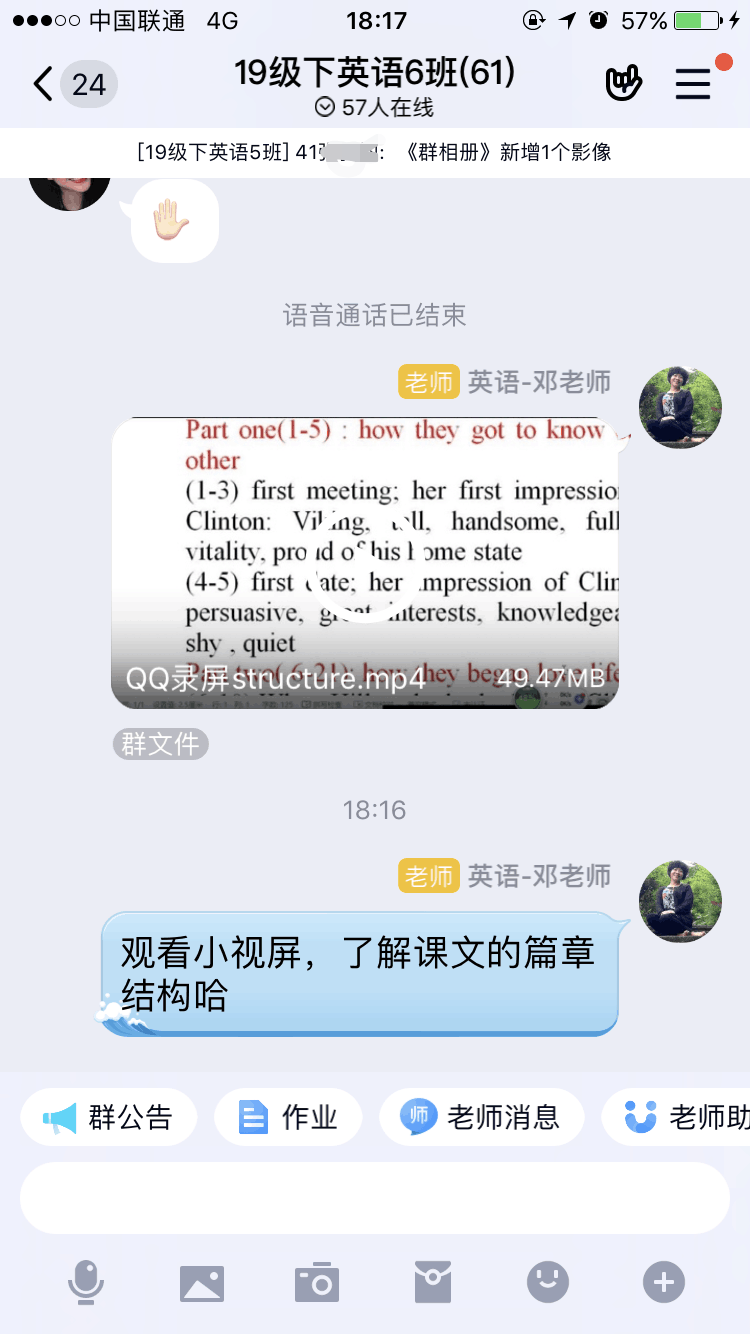Open the 老师消息 teacher messages chip

pos(481,1117)
